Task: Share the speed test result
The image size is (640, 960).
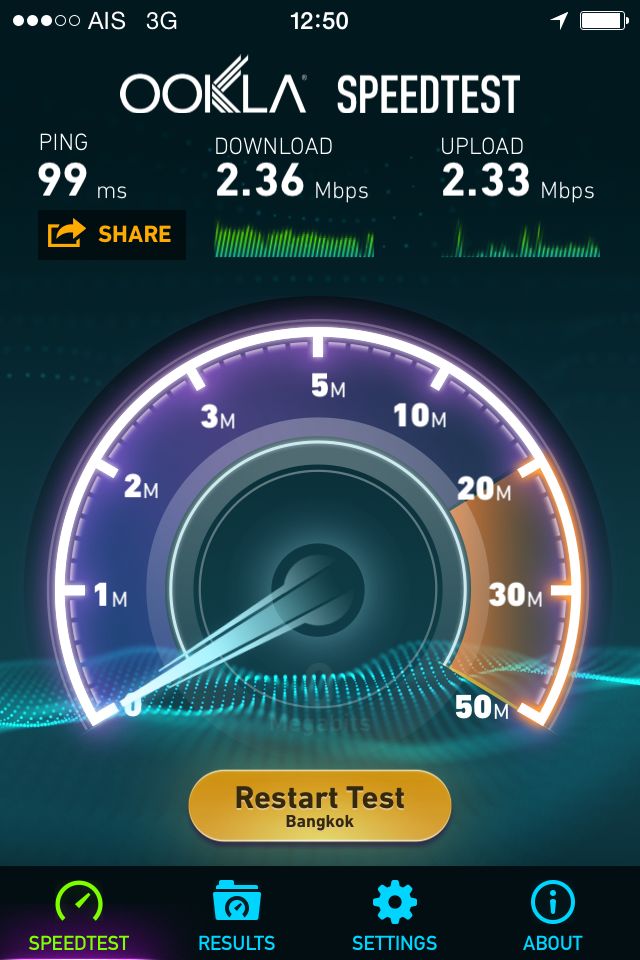Action: (111, 235)
